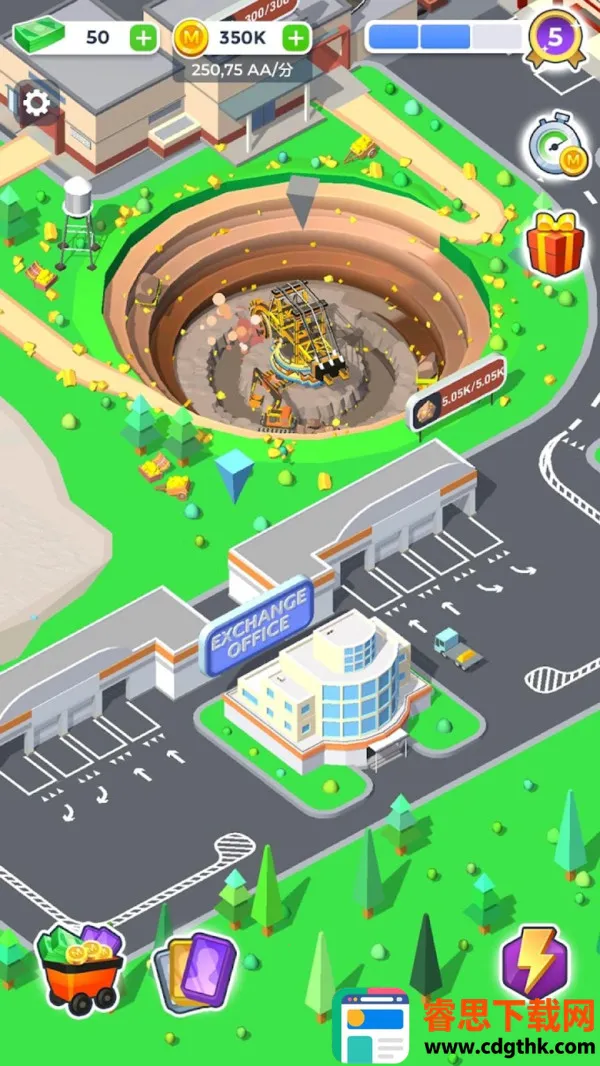600x1066 pixels.
Task: Add more coins with the plus button
Action: pyautogui.click(x=295, y=38)
